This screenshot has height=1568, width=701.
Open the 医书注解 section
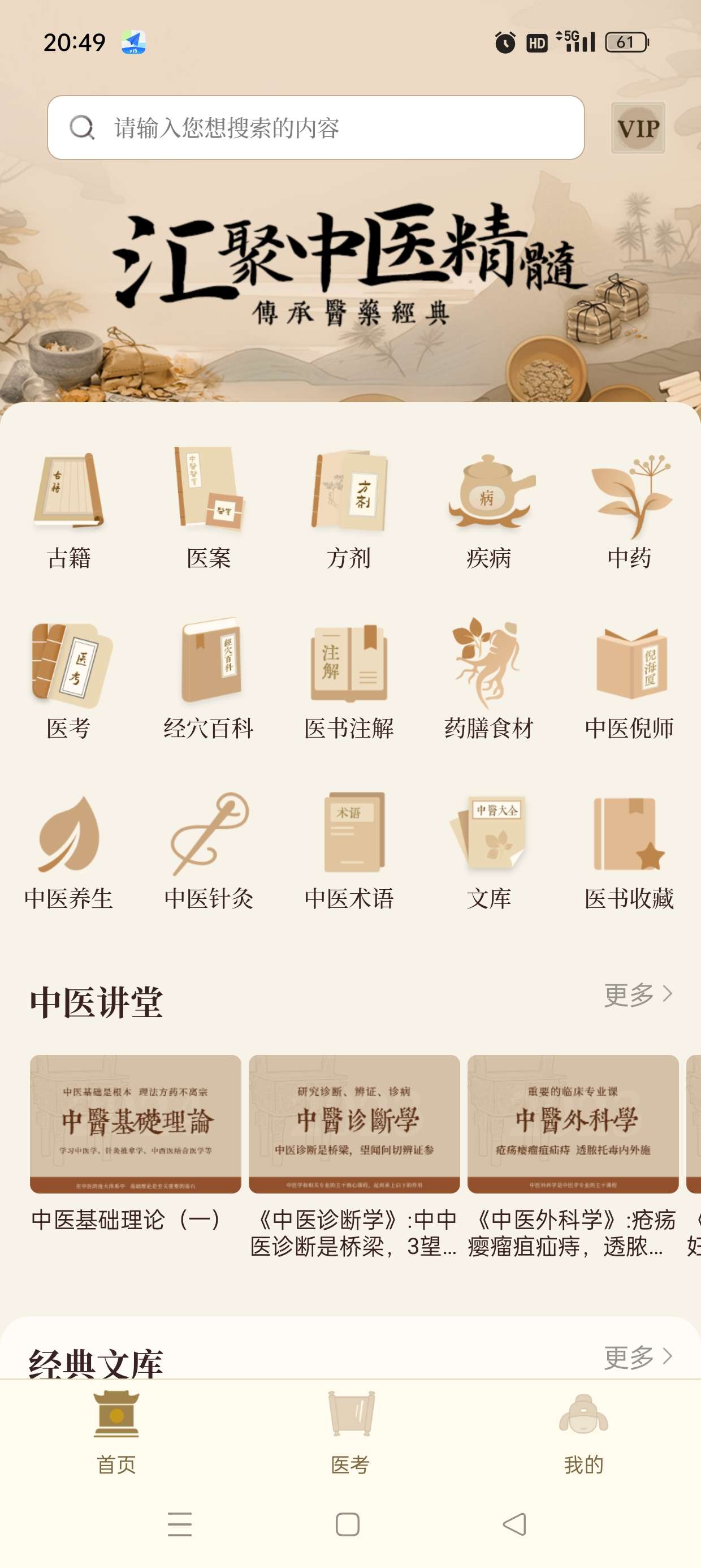tap(349, 679)
